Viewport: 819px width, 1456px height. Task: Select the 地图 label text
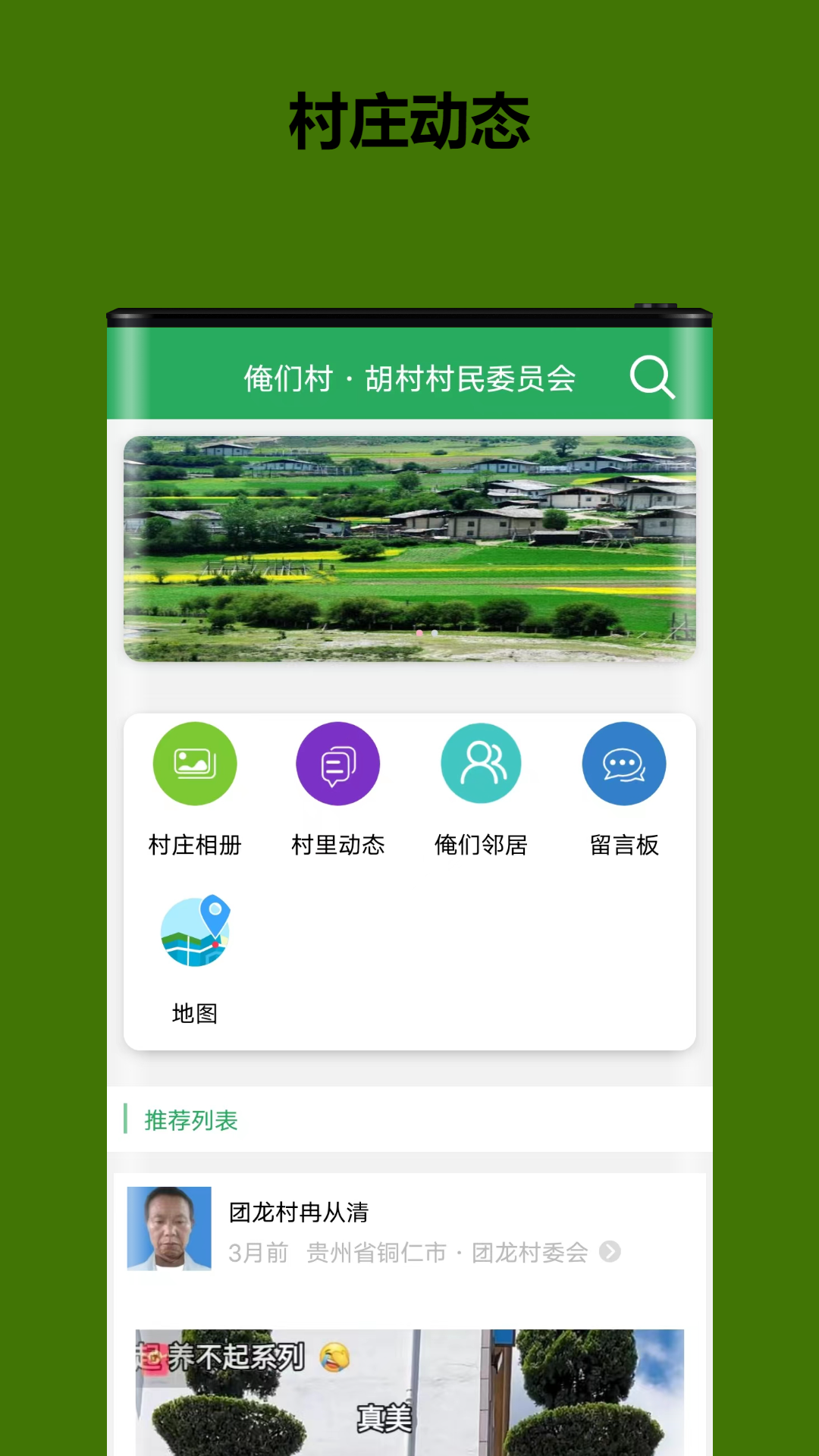coord(194,1013)
